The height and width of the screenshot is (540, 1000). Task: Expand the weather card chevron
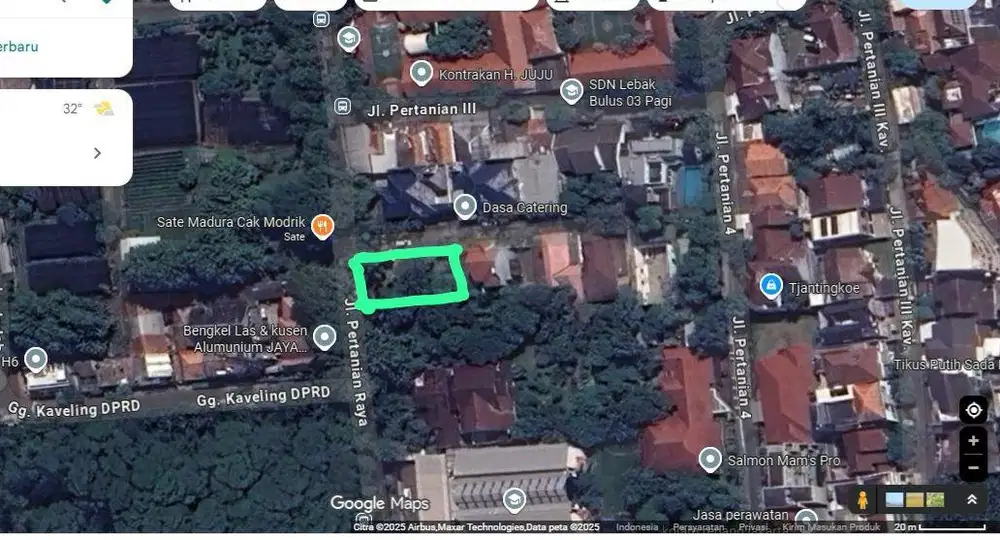pos(97,153)
